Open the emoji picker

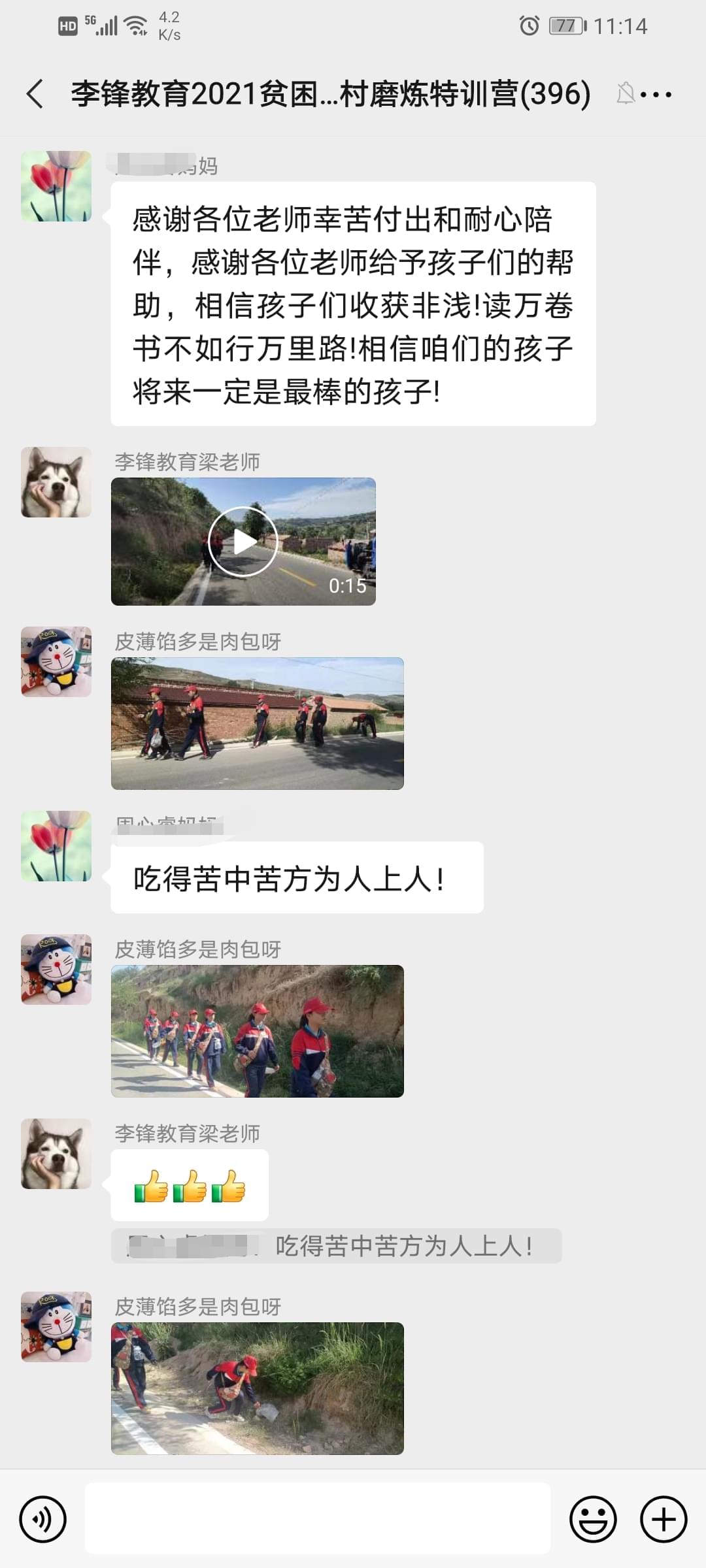(x=593, y=1519)
